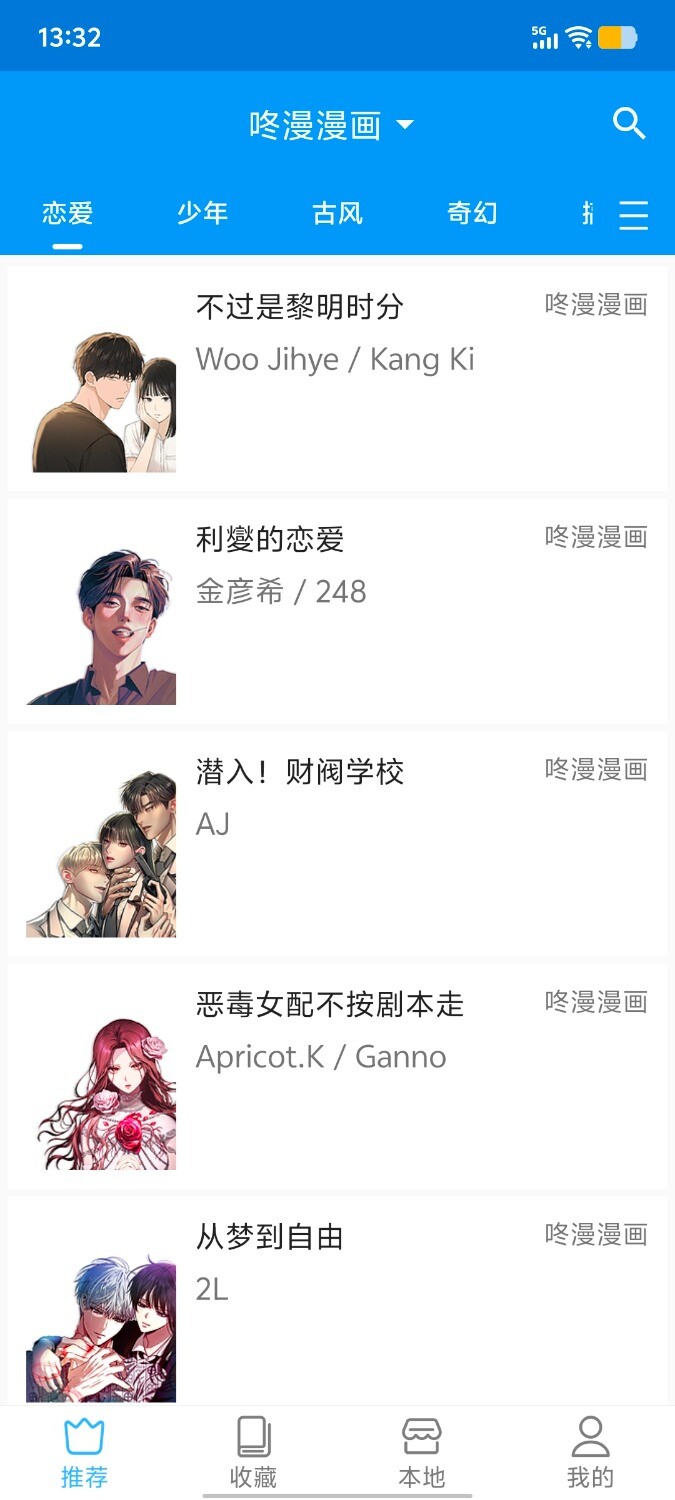This screenshot has width=675, height=1500.
Task: Open the comic 利燮的恋爱
Action: click(337, 611)
